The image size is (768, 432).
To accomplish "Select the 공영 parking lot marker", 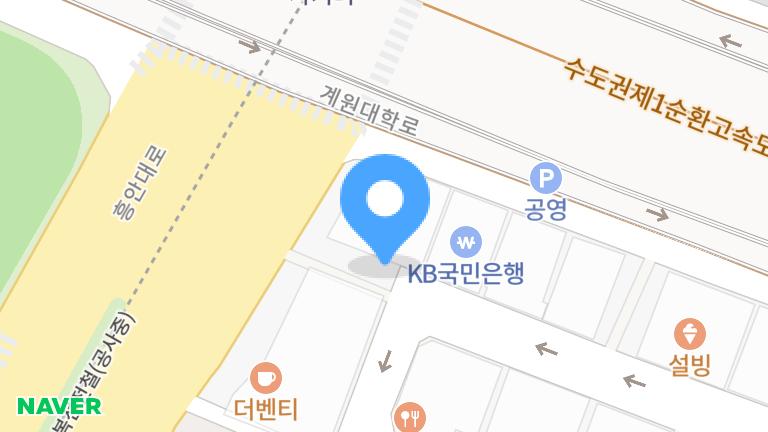I will pos(545,179).
